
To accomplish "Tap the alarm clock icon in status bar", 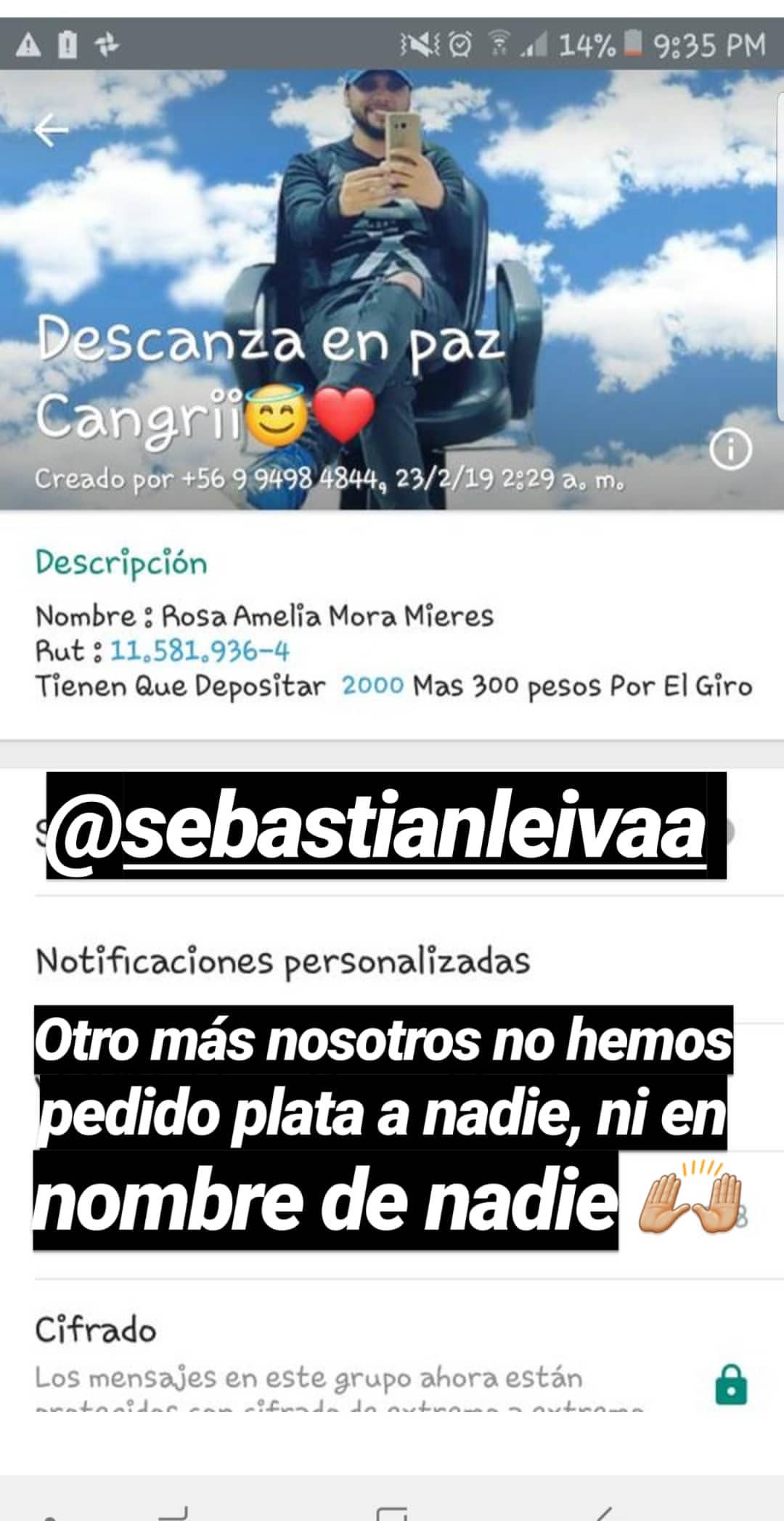I will pos(458,42).
